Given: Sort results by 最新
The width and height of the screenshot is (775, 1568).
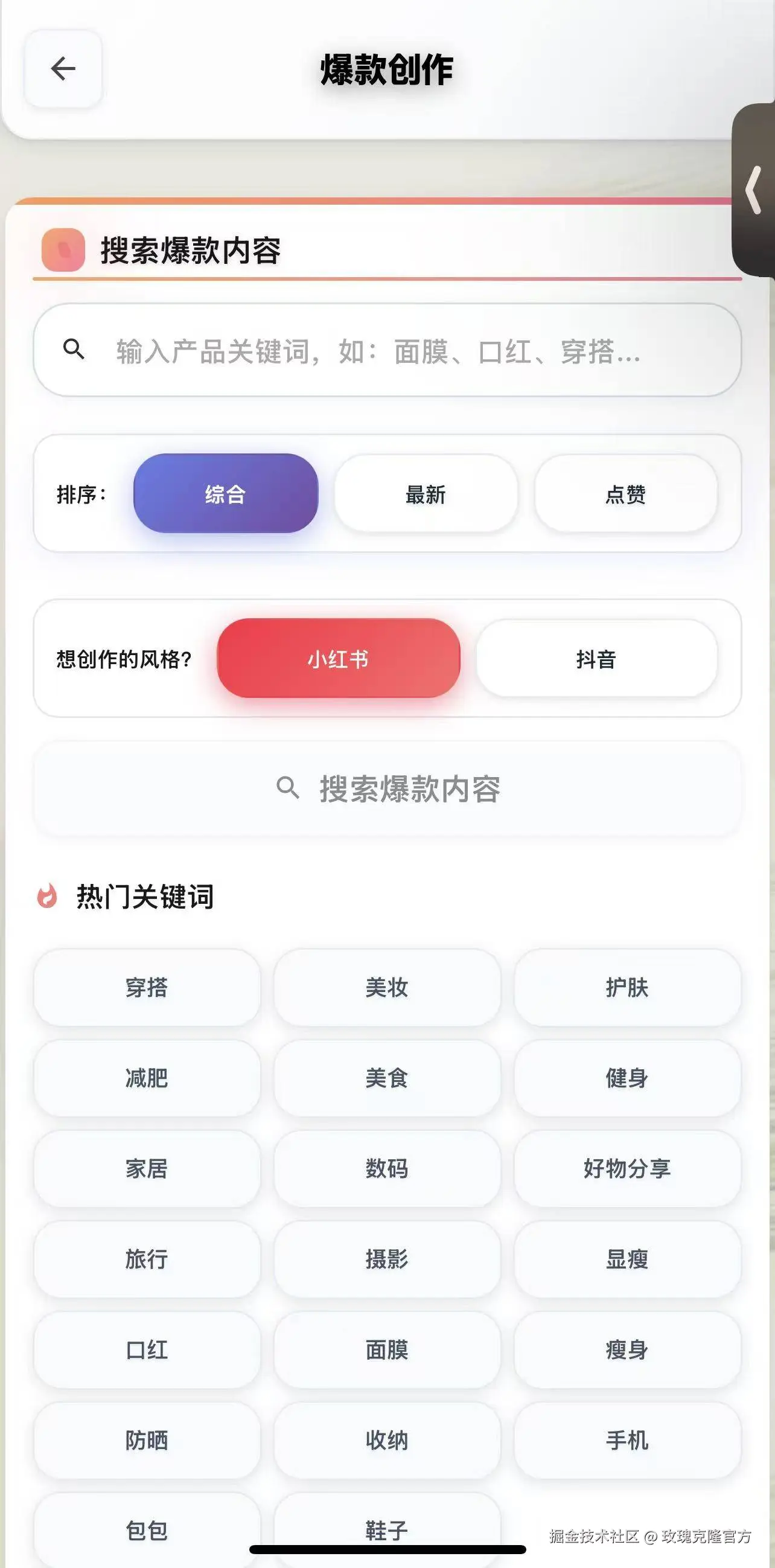Looking at the screenshot, I should click(425, 494).
